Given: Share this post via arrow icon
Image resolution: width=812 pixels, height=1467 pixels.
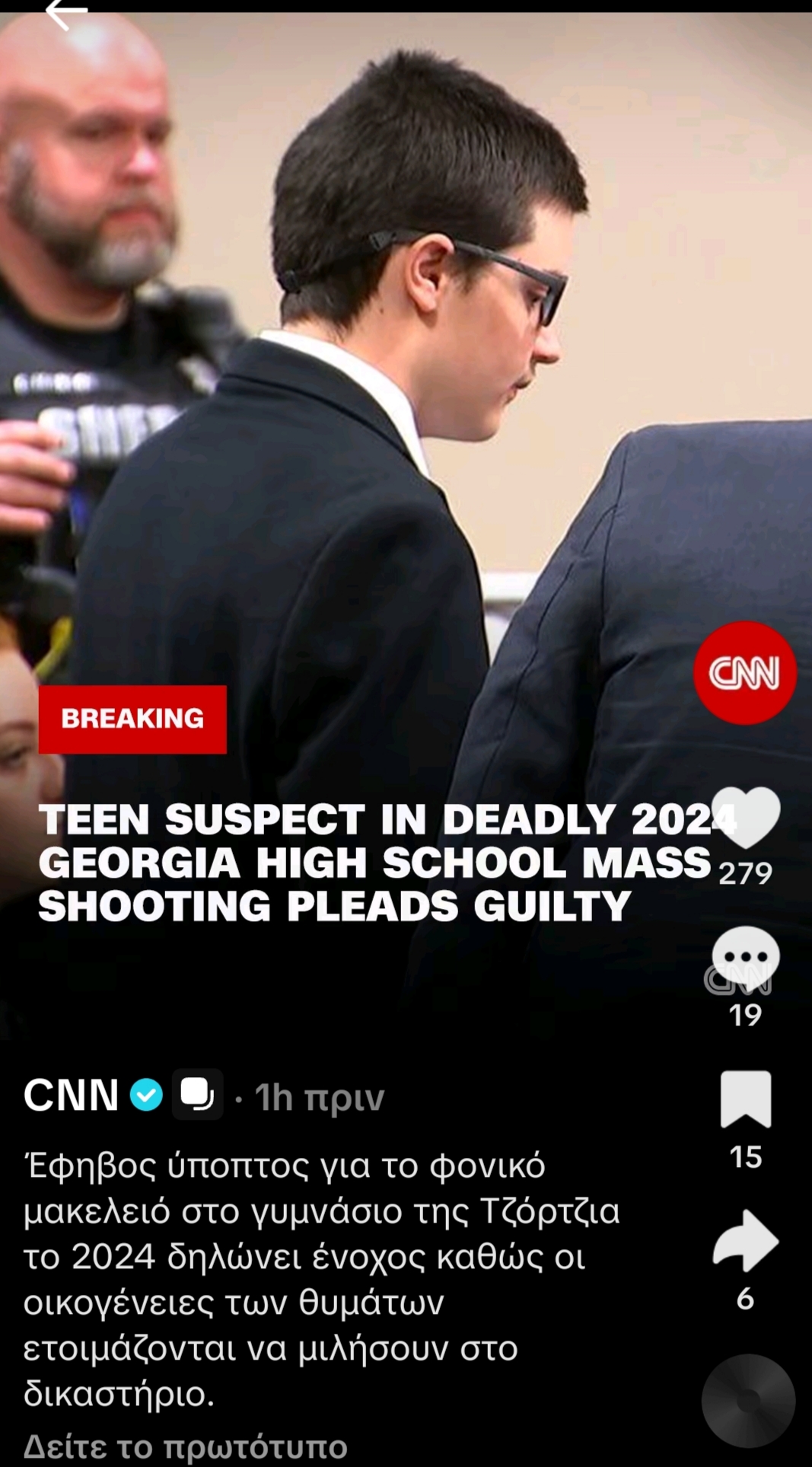Looking at the screenshot, I should pyautogui.click(x=746, y=1240).
